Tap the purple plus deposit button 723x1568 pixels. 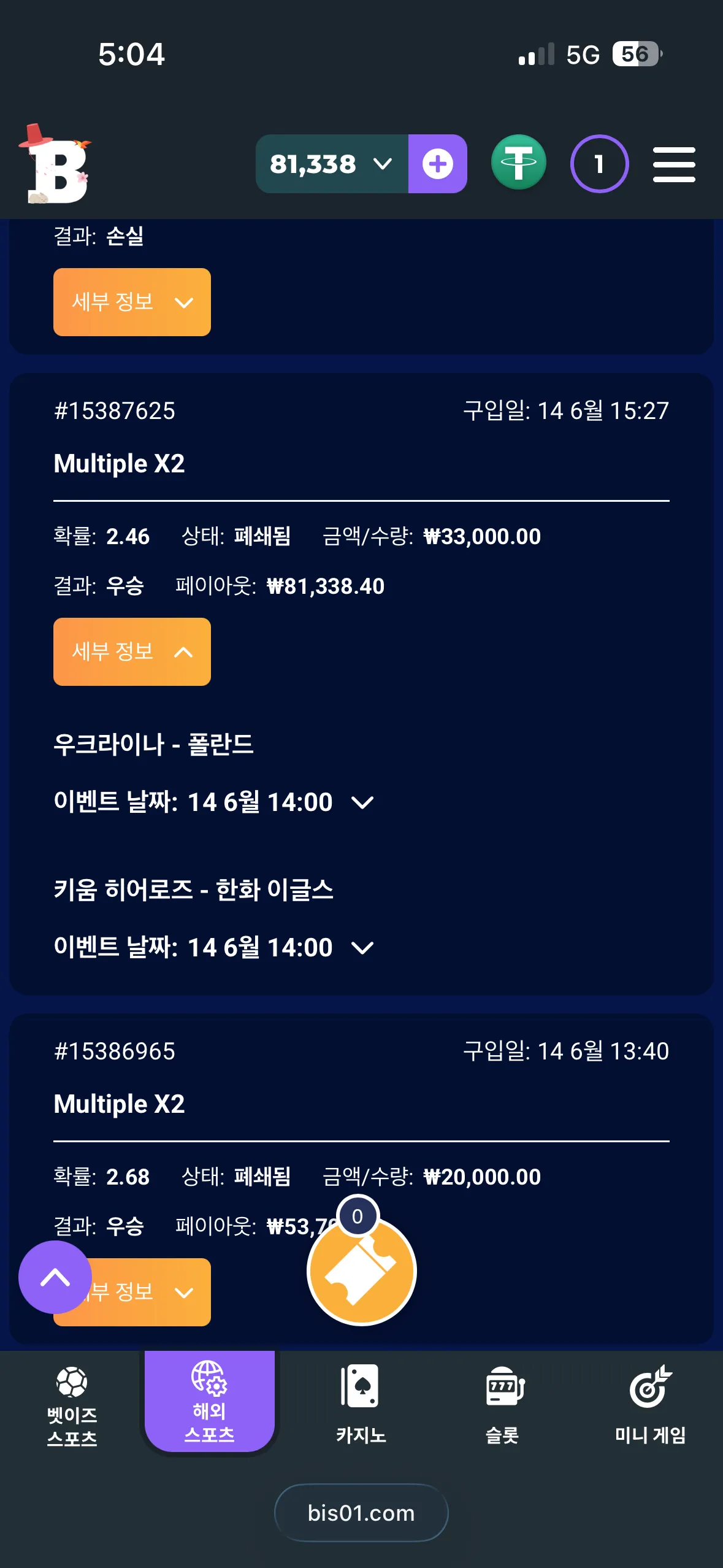pyautogui.click(x=438, y=164)
